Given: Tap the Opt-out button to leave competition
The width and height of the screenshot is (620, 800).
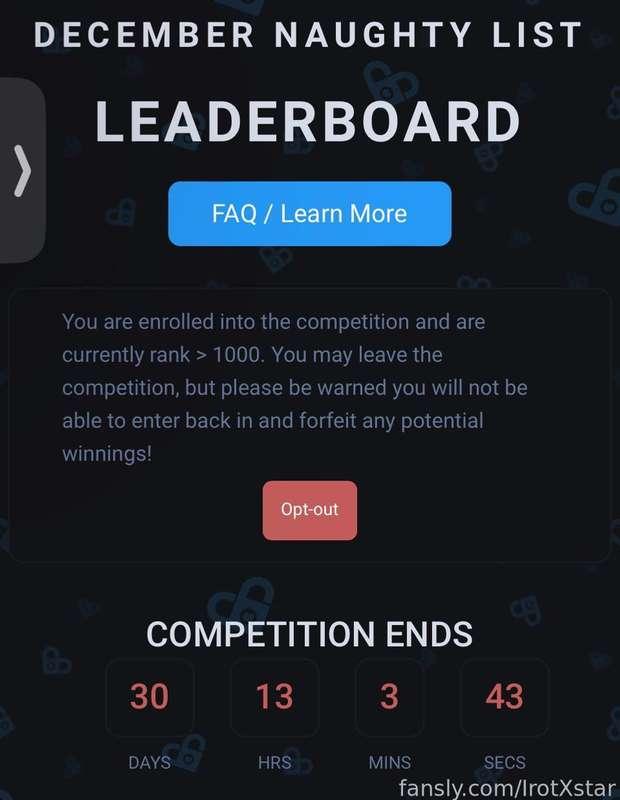Looking at the screenshot, I should [309, 509].
